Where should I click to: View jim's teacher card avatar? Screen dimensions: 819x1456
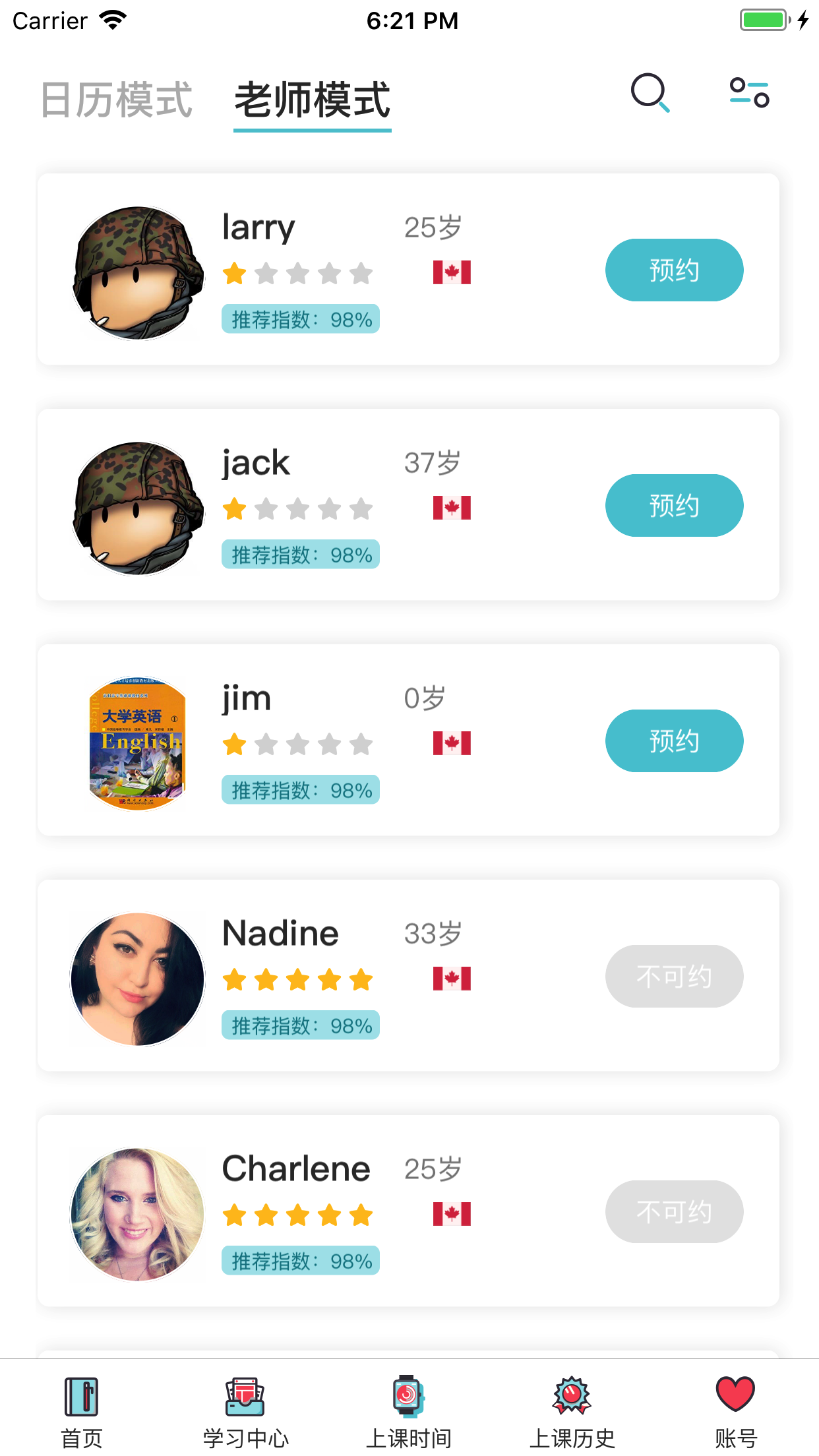[x=138, y=744]
